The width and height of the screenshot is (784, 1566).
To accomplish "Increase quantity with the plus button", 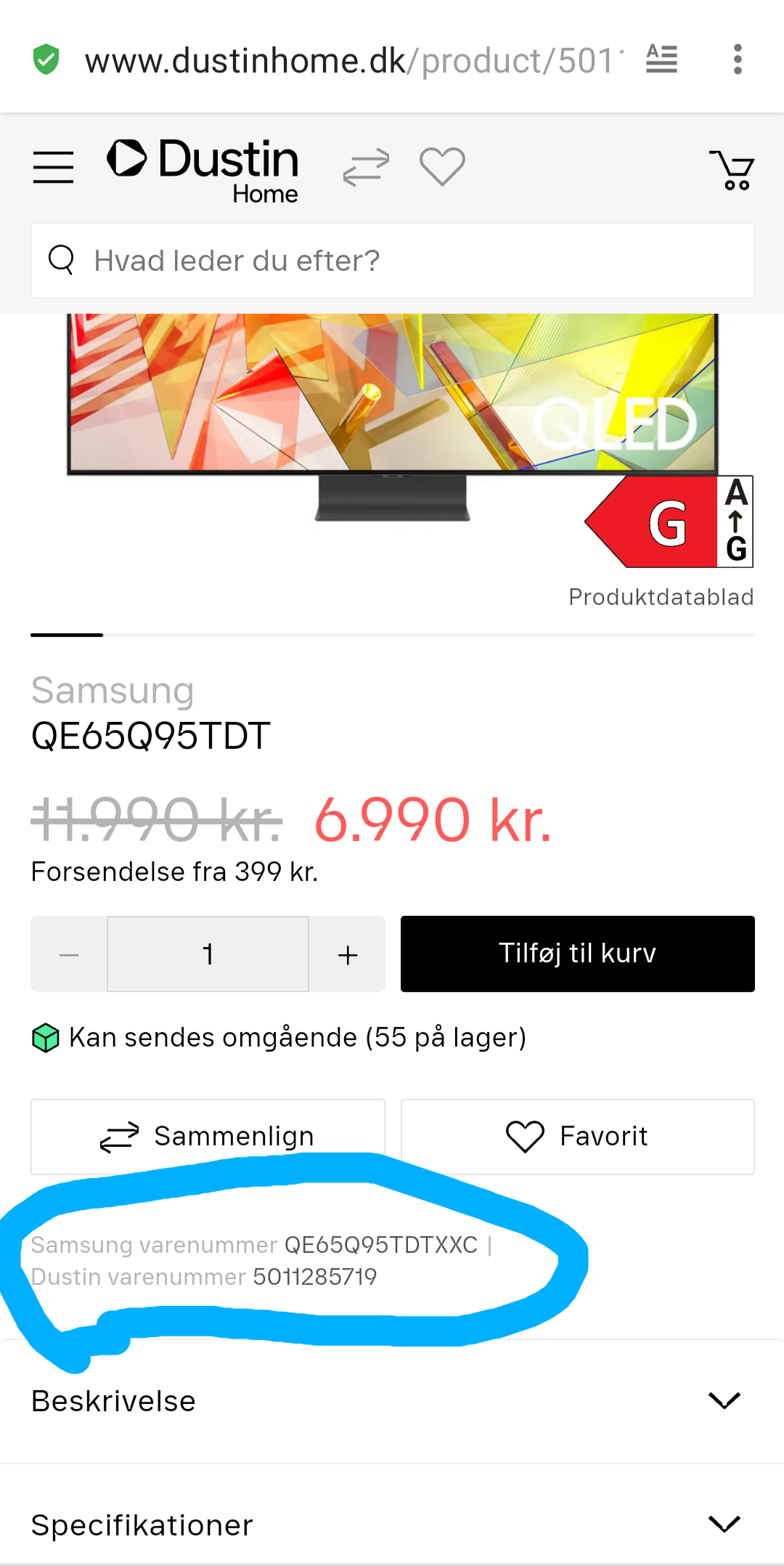I will [x=348, y=954].
